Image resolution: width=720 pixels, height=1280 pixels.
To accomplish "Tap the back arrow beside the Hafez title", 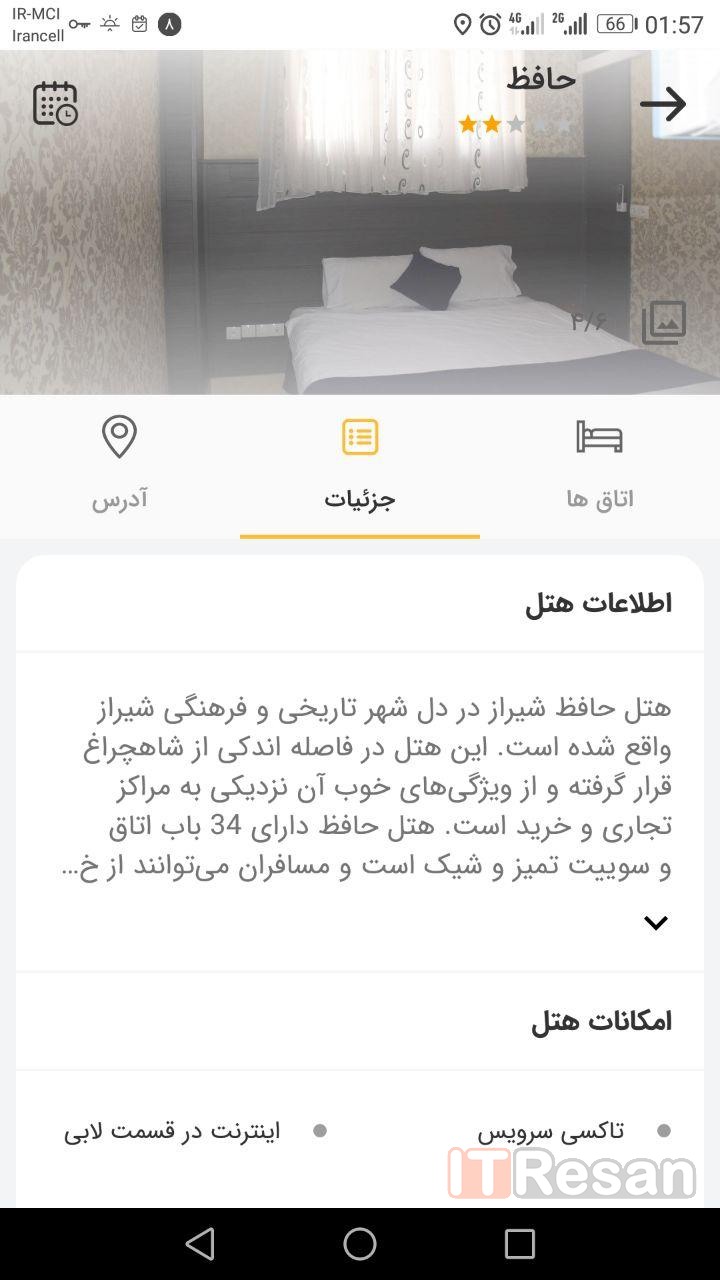I will [x=662, y=104].
